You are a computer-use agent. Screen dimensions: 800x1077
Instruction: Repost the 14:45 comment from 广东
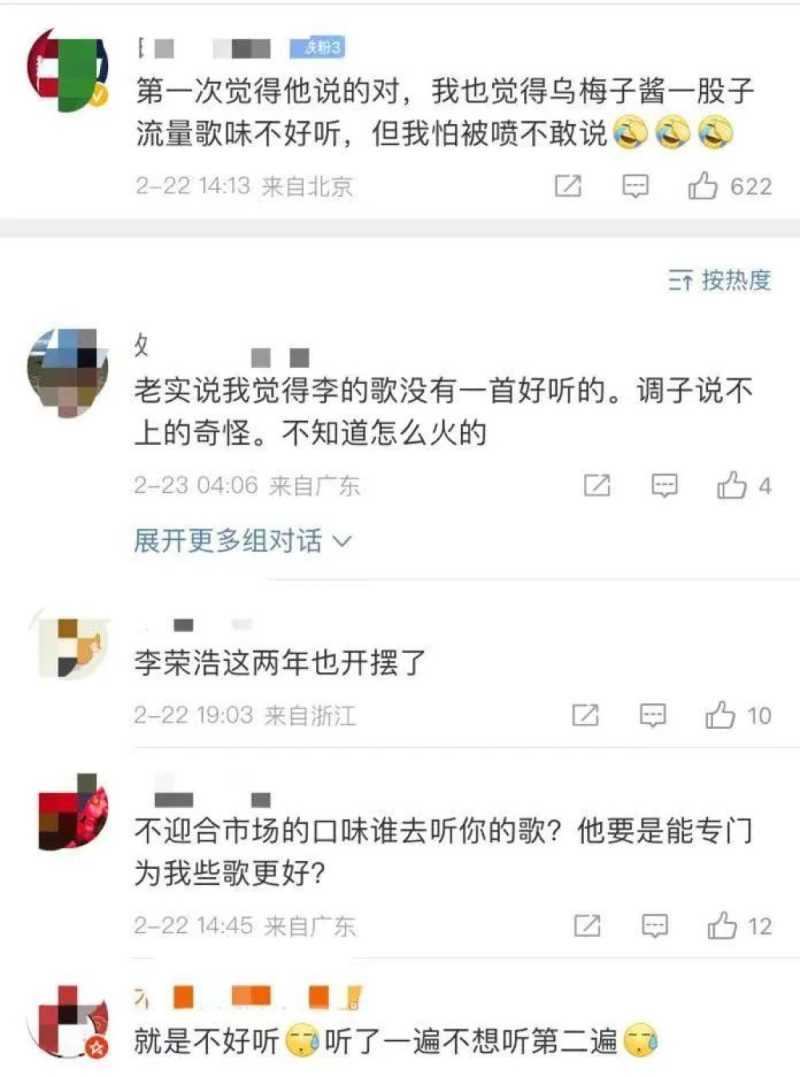pos(587,926)
